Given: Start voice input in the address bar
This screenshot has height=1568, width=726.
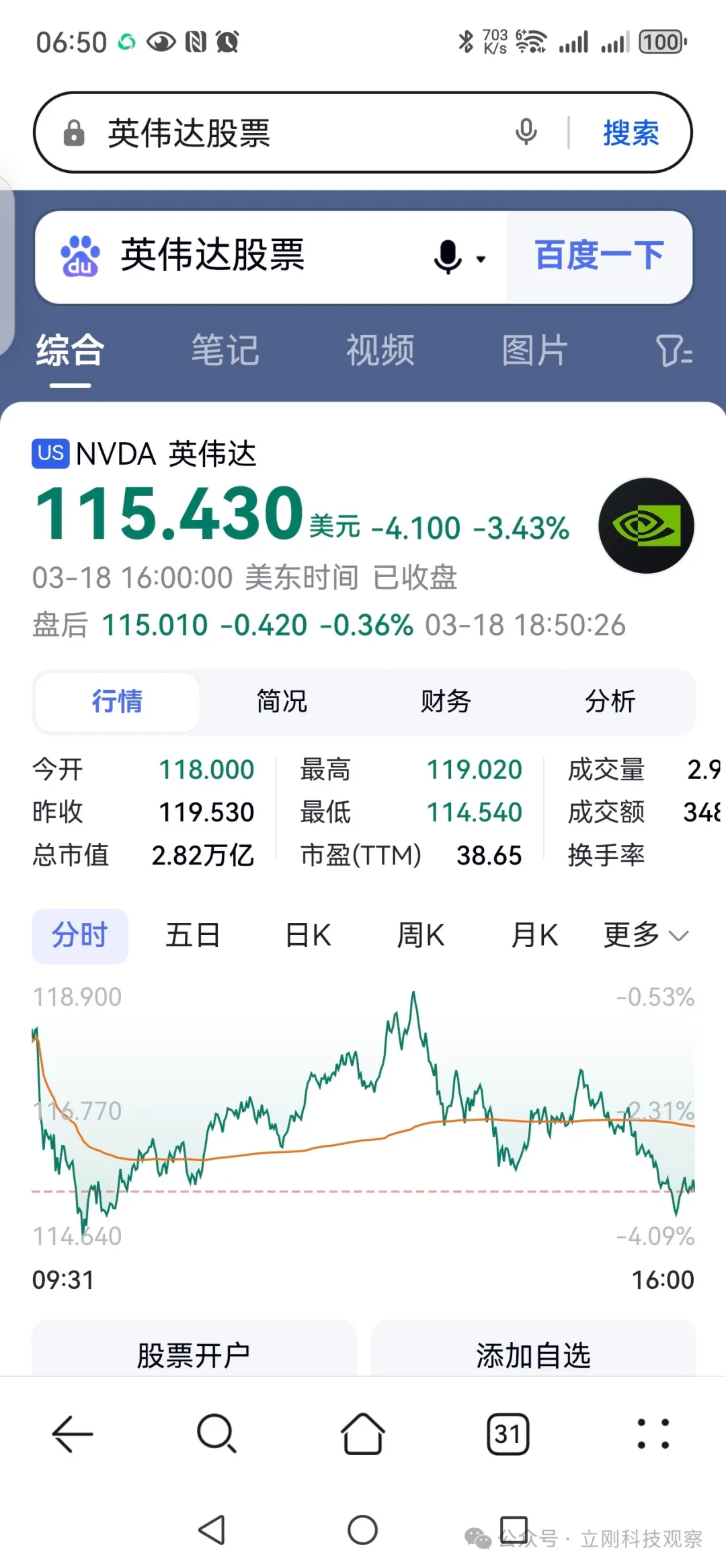Looking at the screenshot, I should (x=526, y=133).
